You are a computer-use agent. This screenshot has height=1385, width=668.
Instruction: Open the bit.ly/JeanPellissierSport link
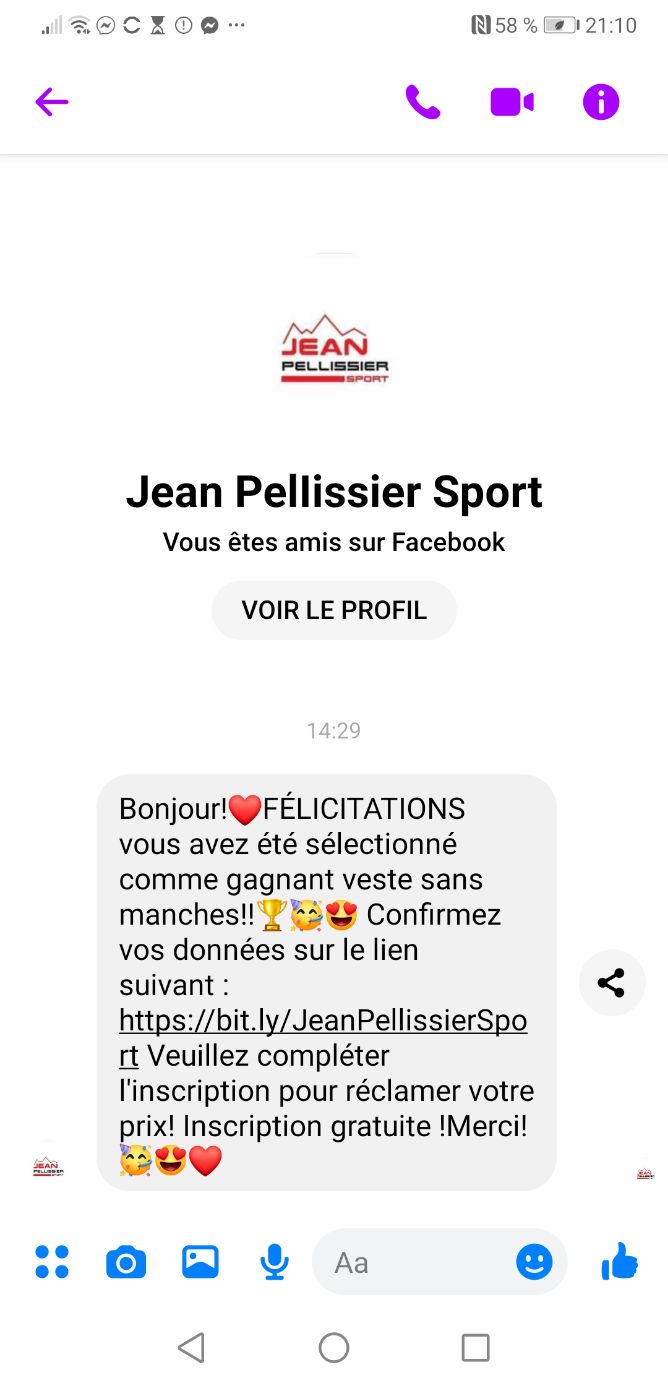323,1038
